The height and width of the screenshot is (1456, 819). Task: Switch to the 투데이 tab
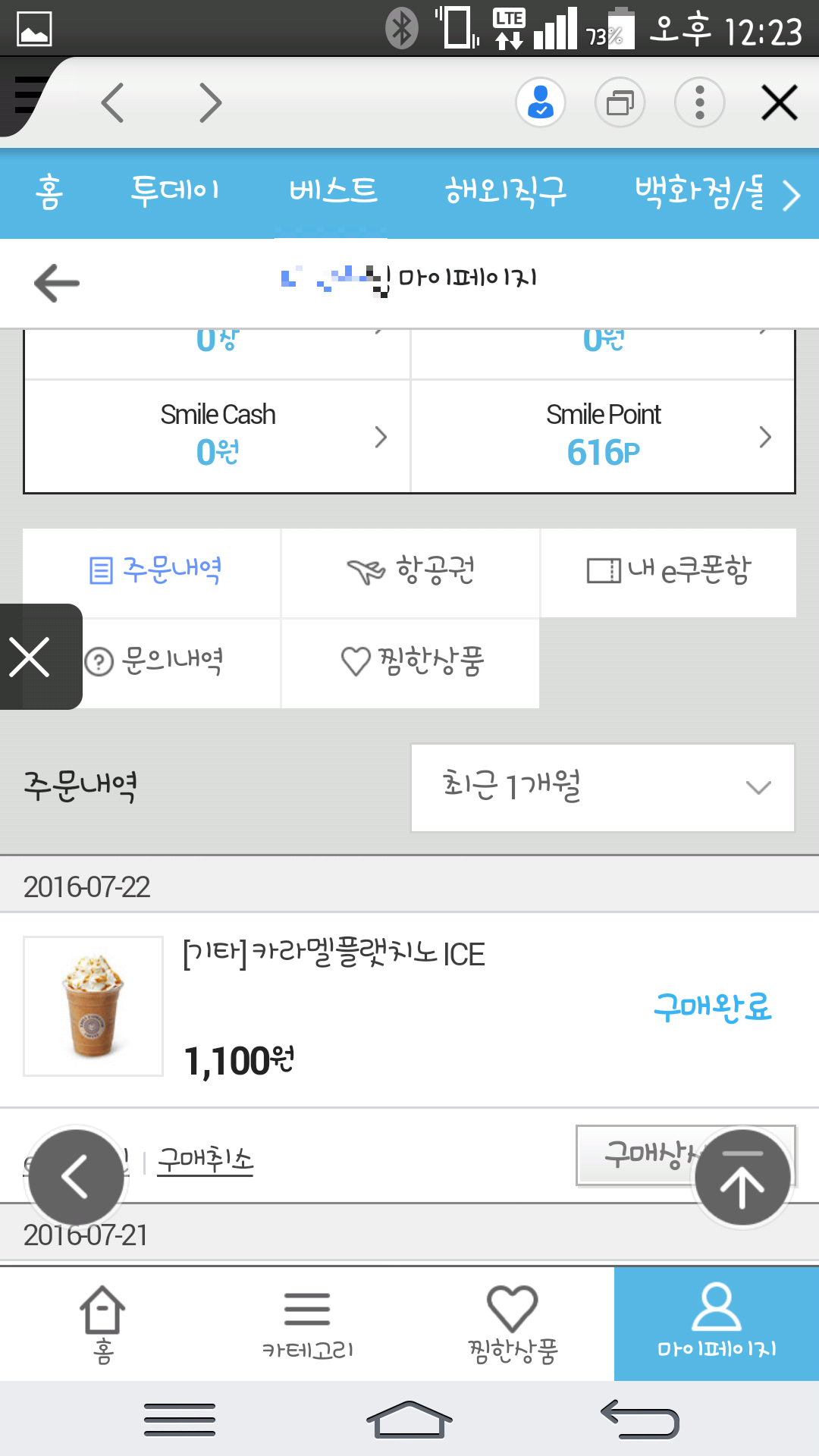point(175,191)
